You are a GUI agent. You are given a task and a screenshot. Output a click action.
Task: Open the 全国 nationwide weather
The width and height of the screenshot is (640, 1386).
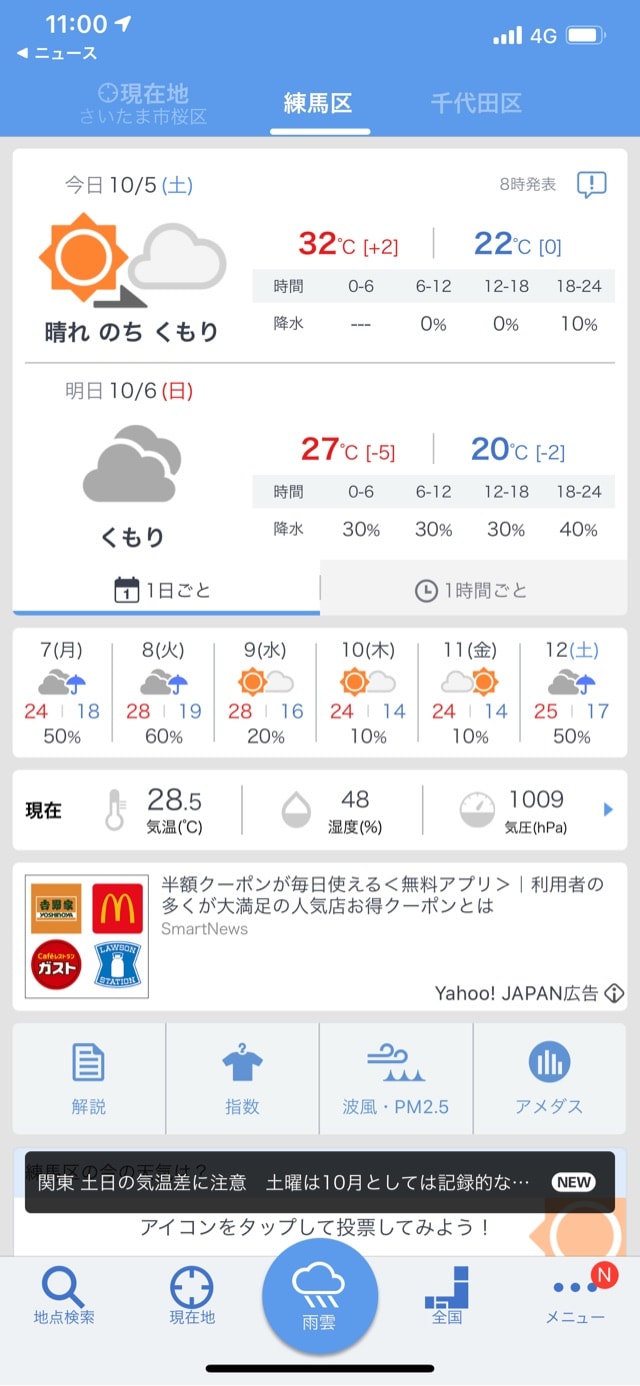coord(447,1296)
